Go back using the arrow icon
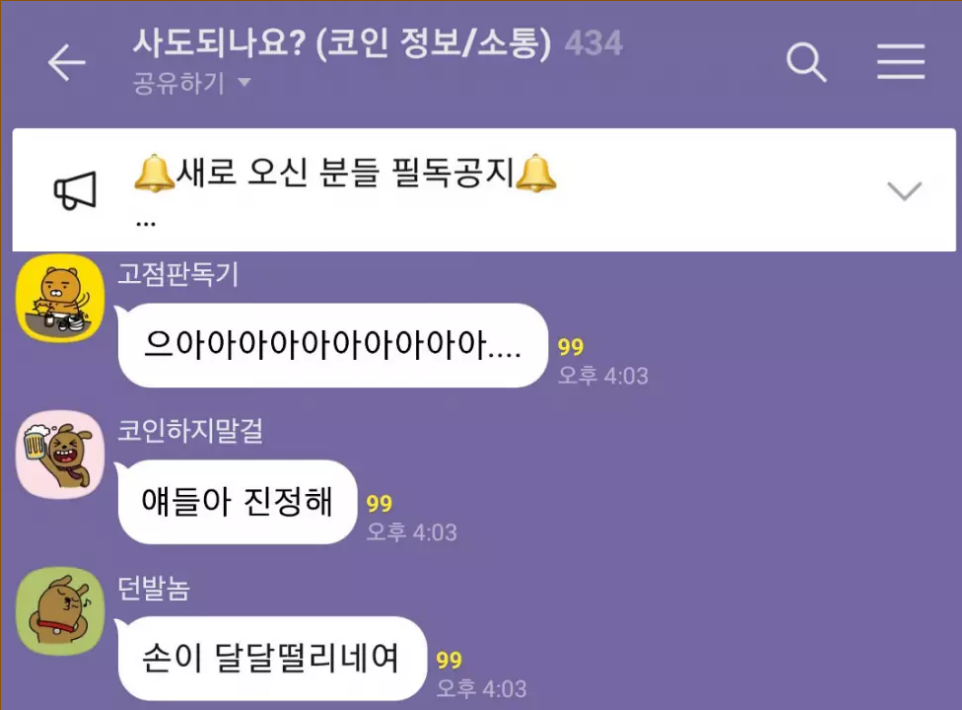The width and height of the screenshot is (962, 710). 67,63
